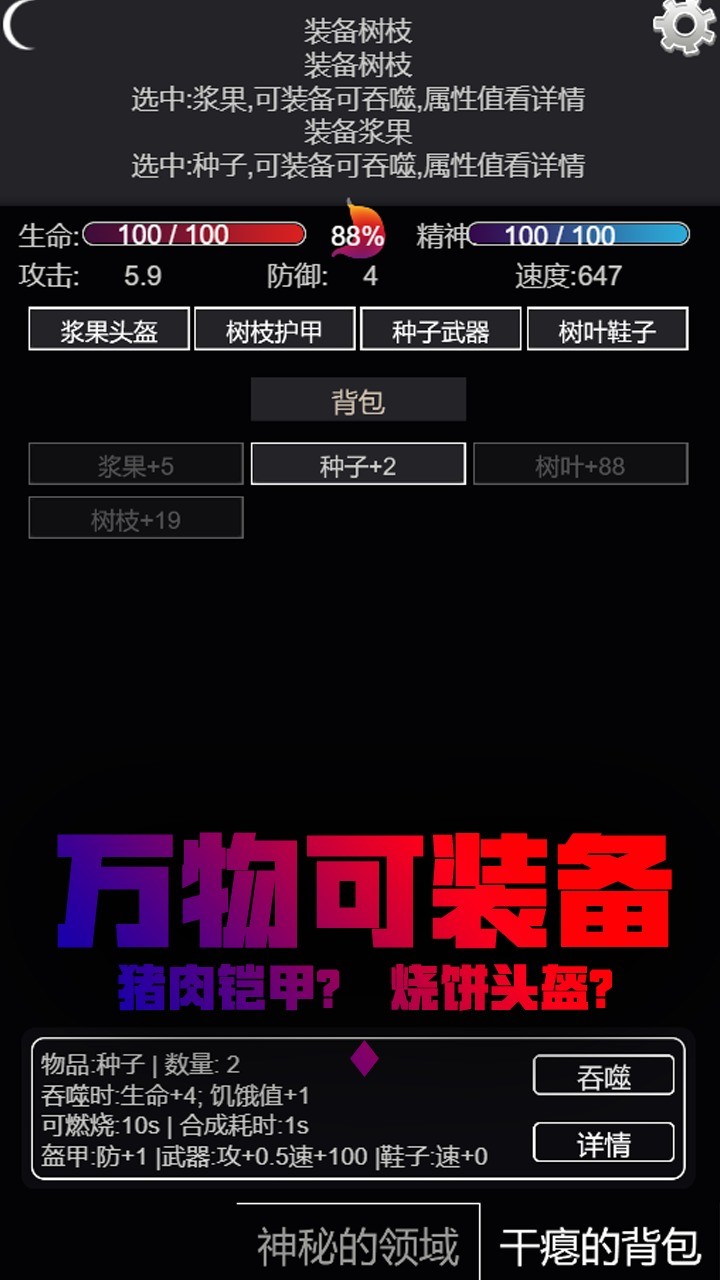Open the 背包 backpack panel
This screenshot has height=1280, width=720.
(x=358, y=398)
